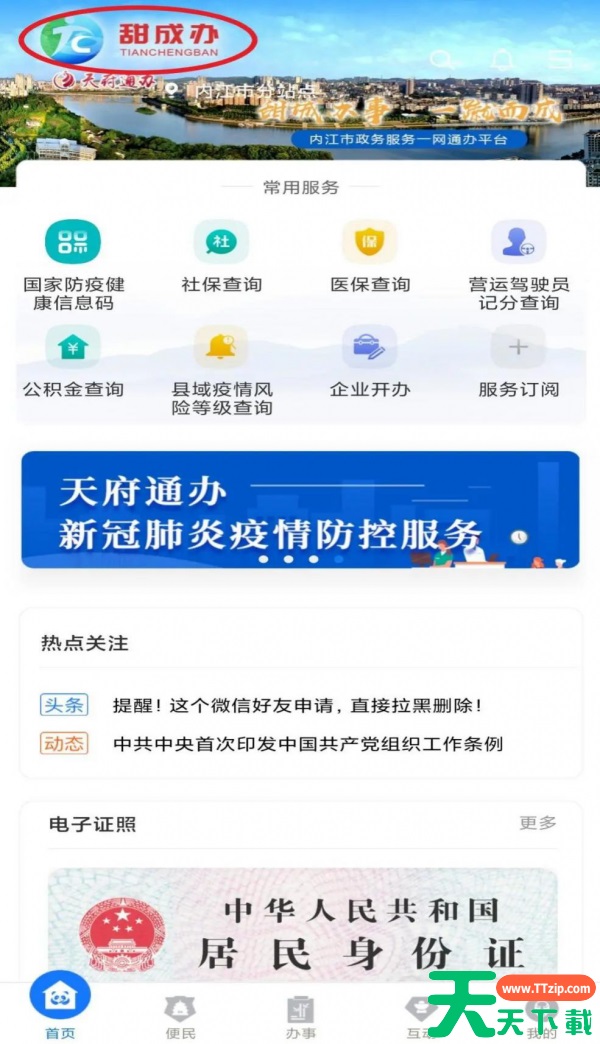
Task: Read the 头条 WeChat friend request warning
Action: tap(298, 705)
